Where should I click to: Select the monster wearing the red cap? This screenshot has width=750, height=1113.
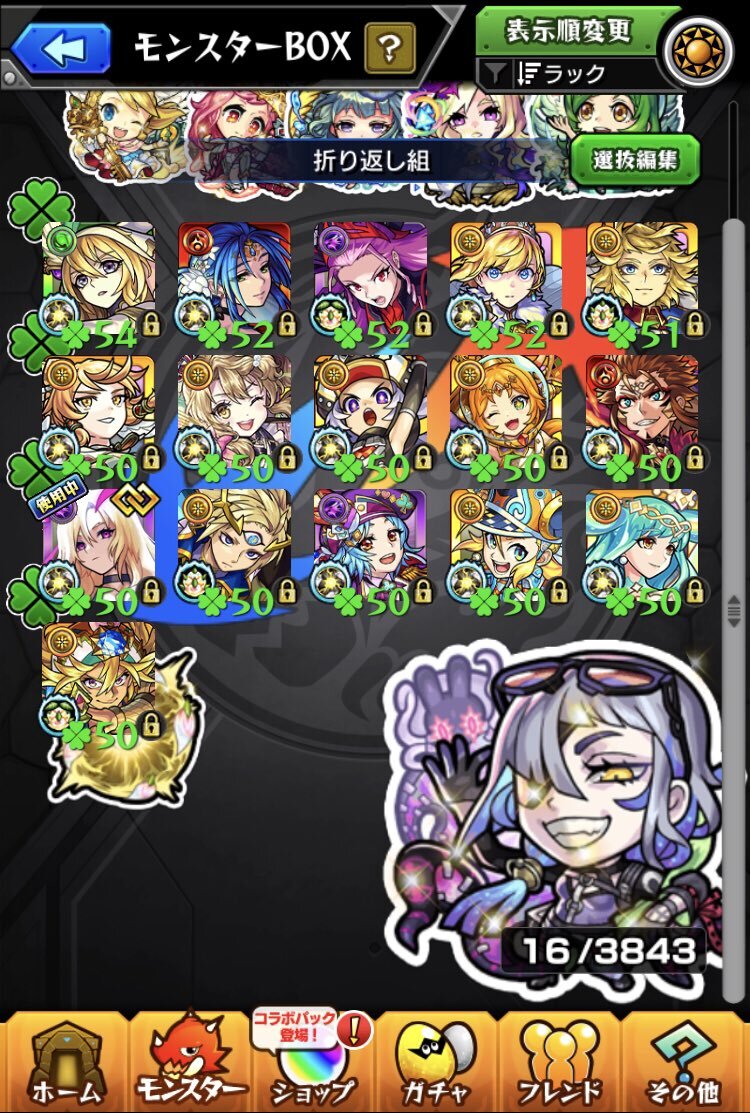click(370, 414)
